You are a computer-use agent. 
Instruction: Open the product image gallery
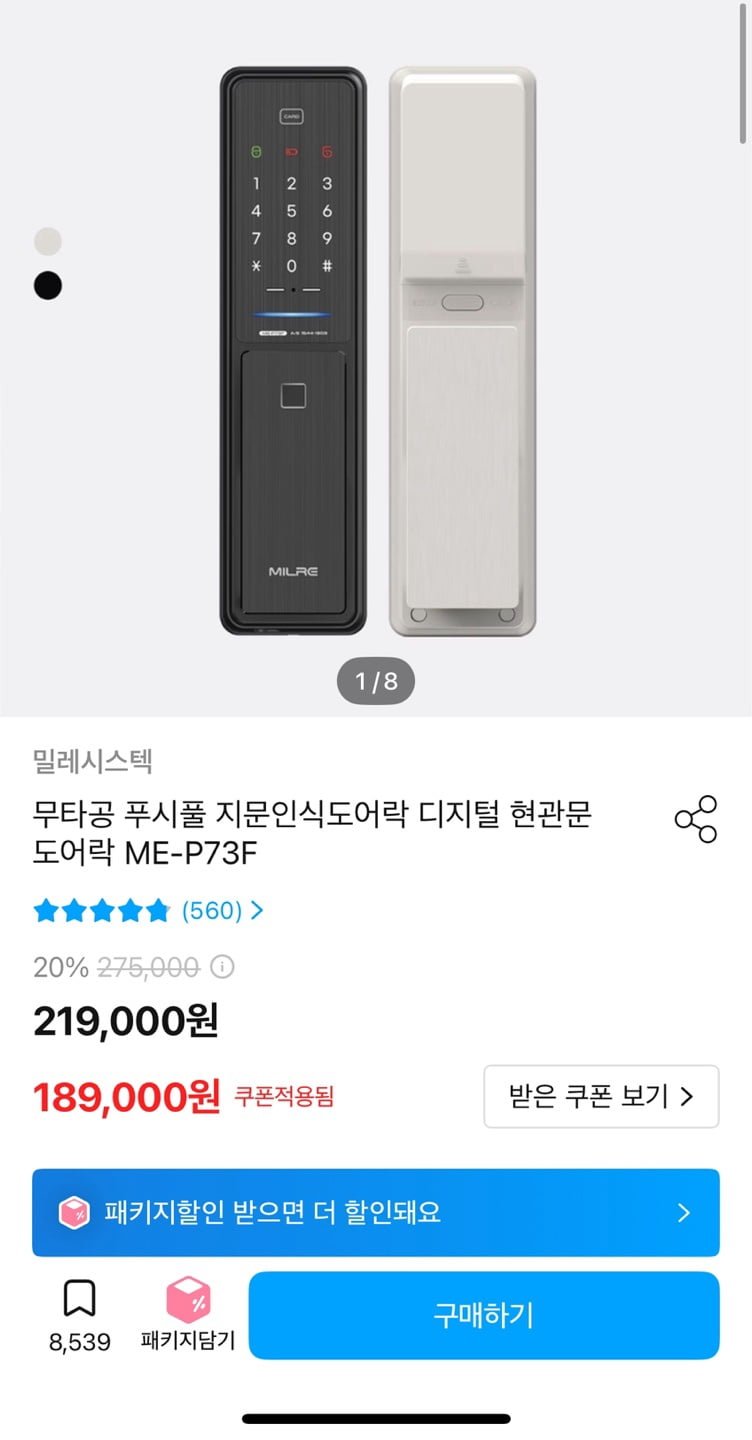(377, 350)
